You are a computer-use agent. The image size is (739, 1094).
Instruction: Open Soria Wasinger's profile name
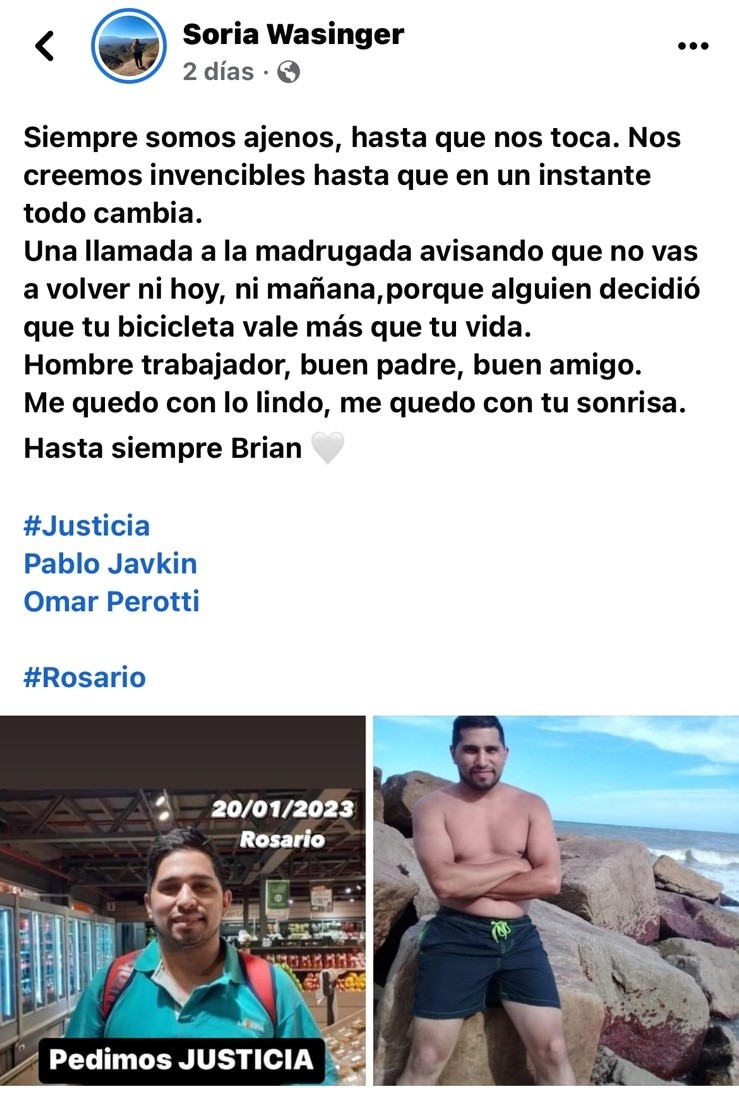pyautogui.click(x=293, y=34)
